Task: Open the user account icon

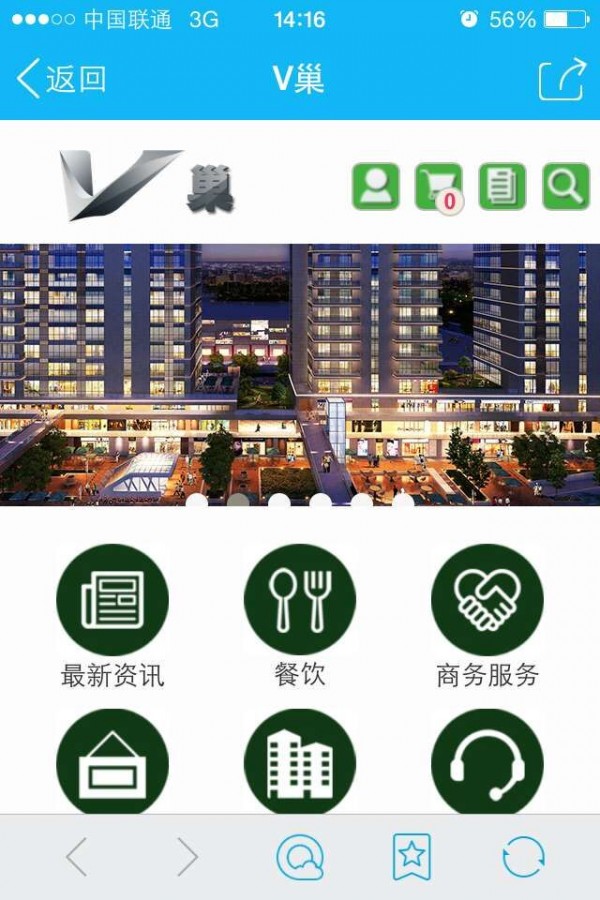Action: 376,186
